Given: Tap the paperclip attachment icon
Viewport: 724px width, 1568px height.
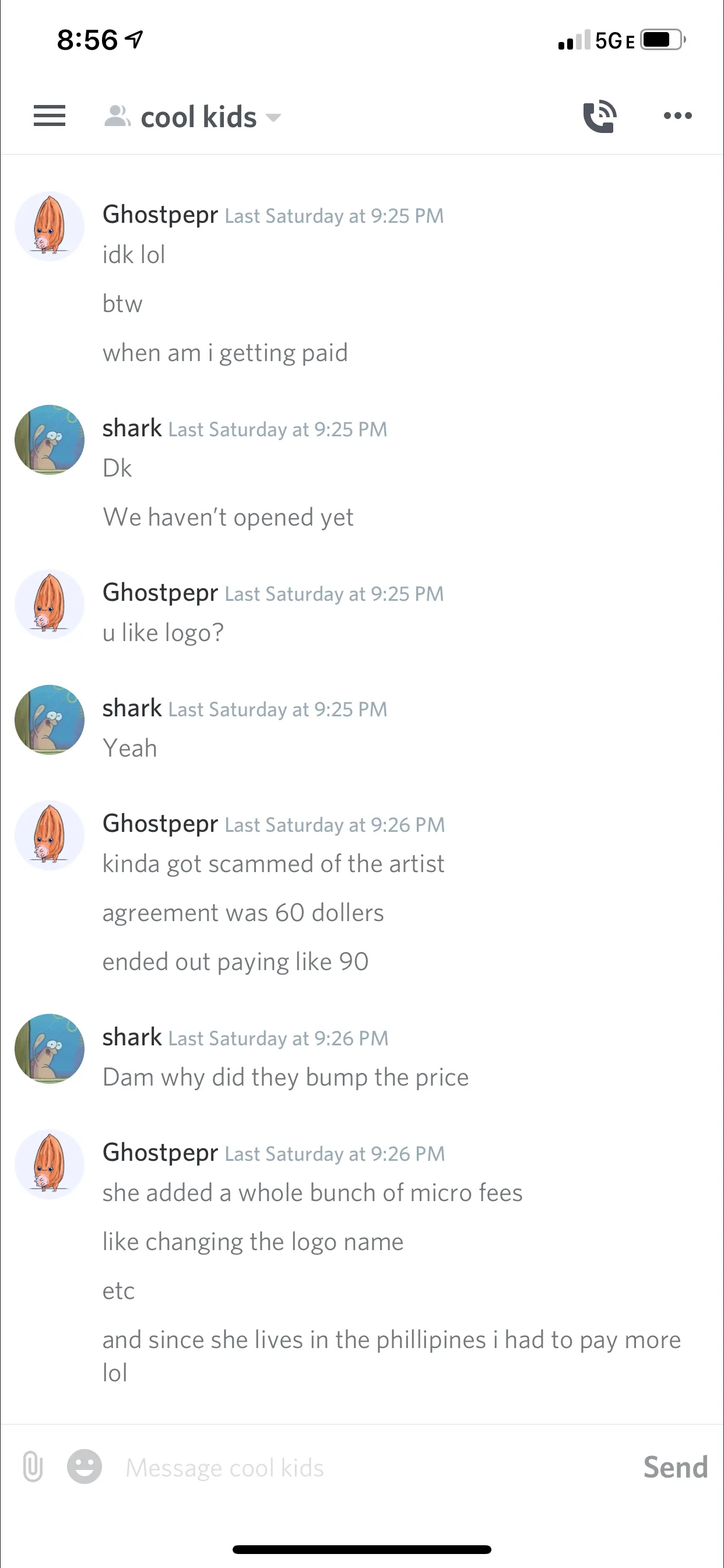Looking at the screenshot, I should pos(33,1466).
